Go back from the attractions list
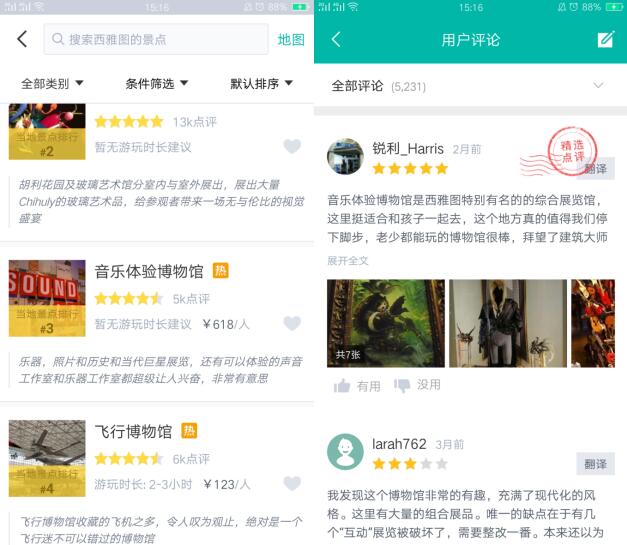 (22, 39)
